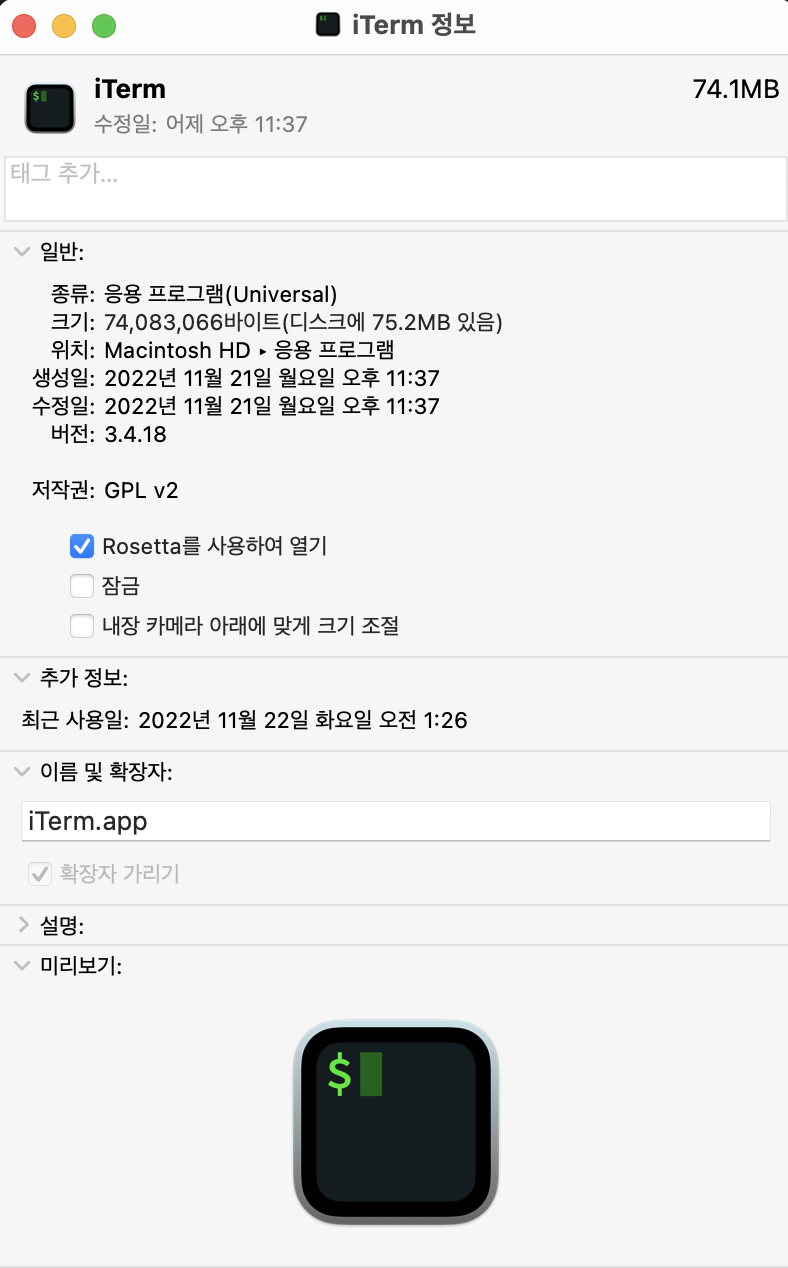Collapse the 추가 정보 section
The height and width of the screenshot is (1268, 788).
point(22,677)
